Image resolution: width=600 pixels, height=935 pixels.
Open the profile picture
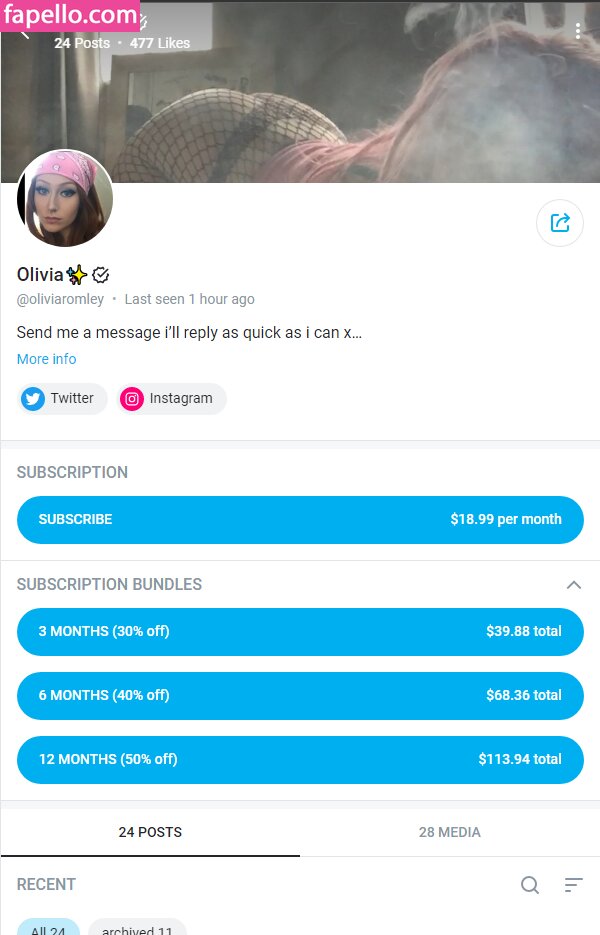(65, 199)
